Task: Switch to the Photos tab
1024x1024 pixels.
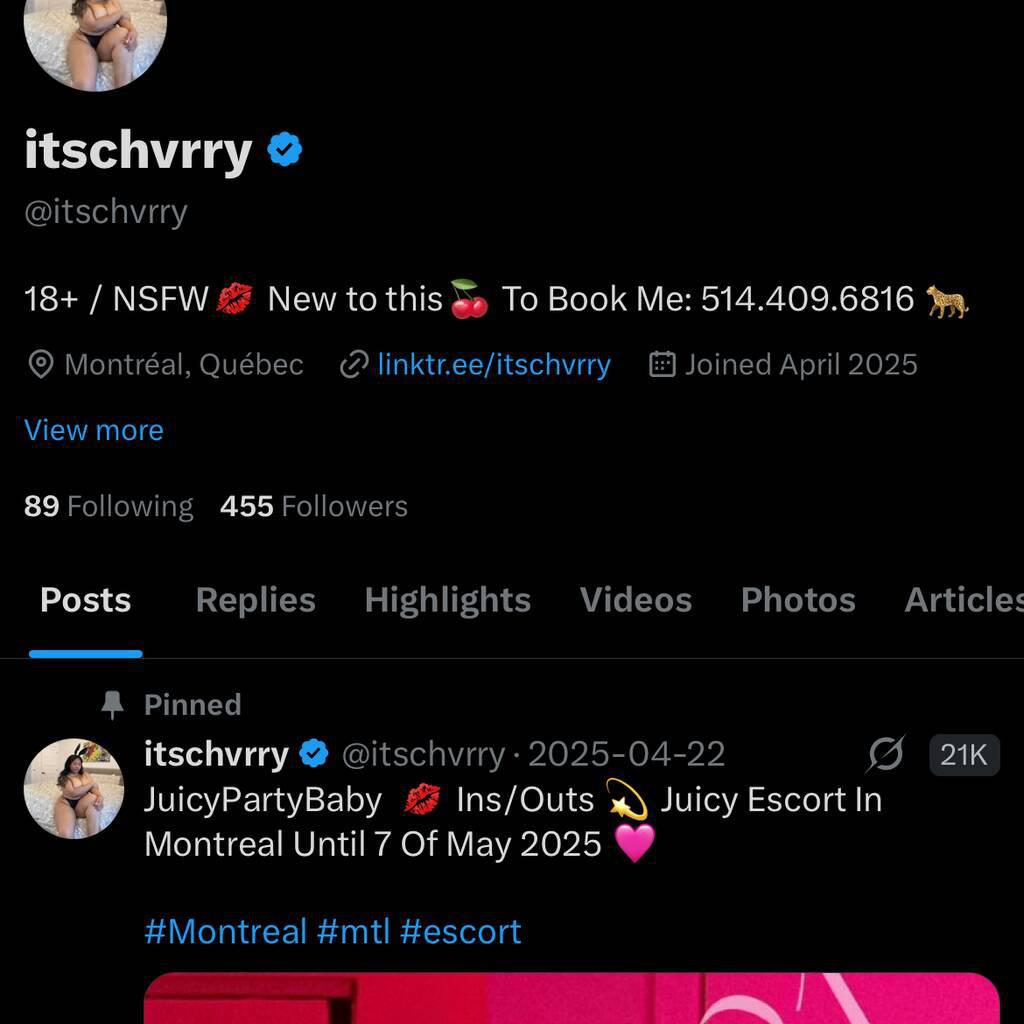Action: (798, 600)
